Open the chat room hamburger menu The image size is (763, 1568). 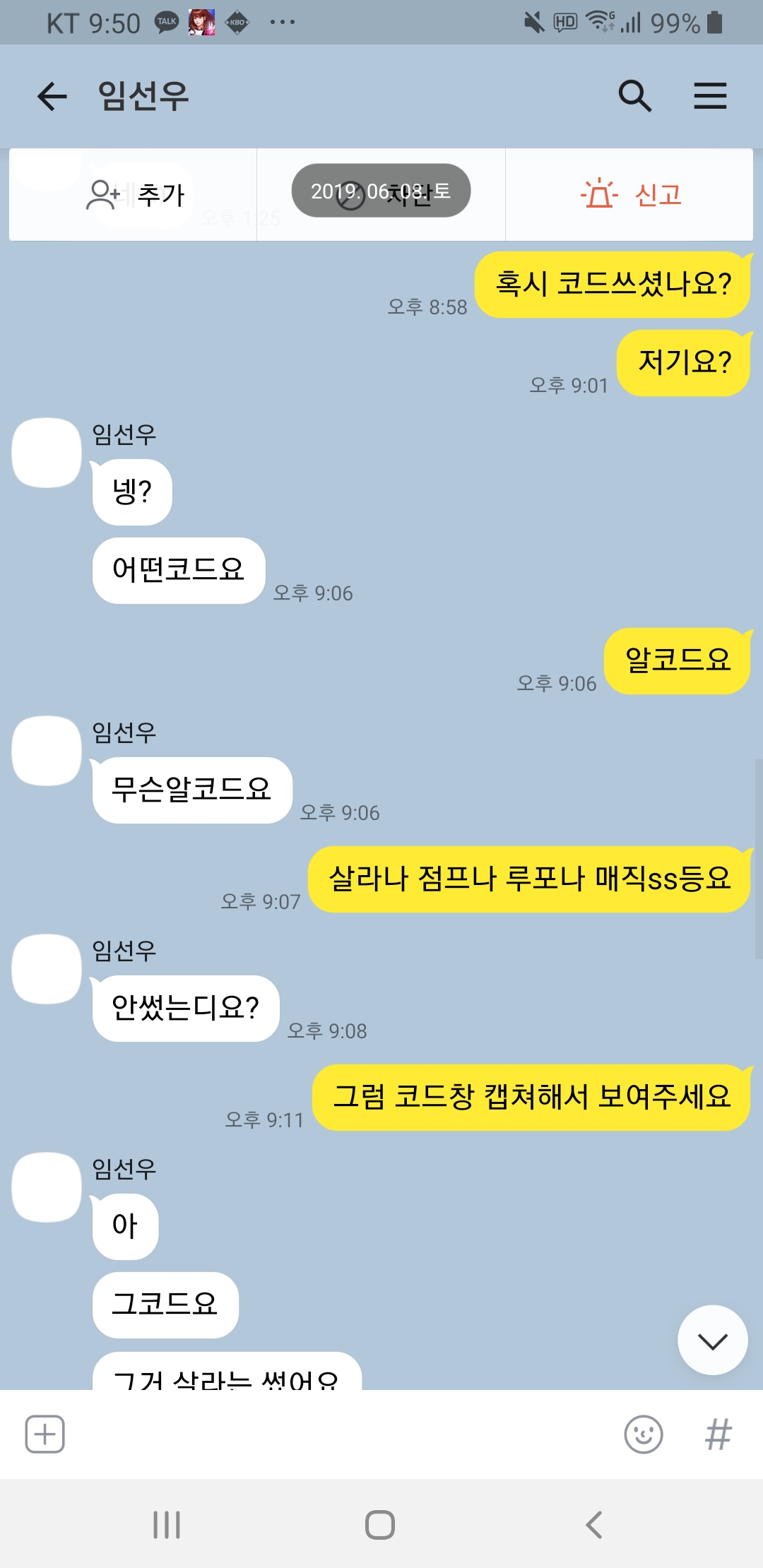[x=710, y=96]
